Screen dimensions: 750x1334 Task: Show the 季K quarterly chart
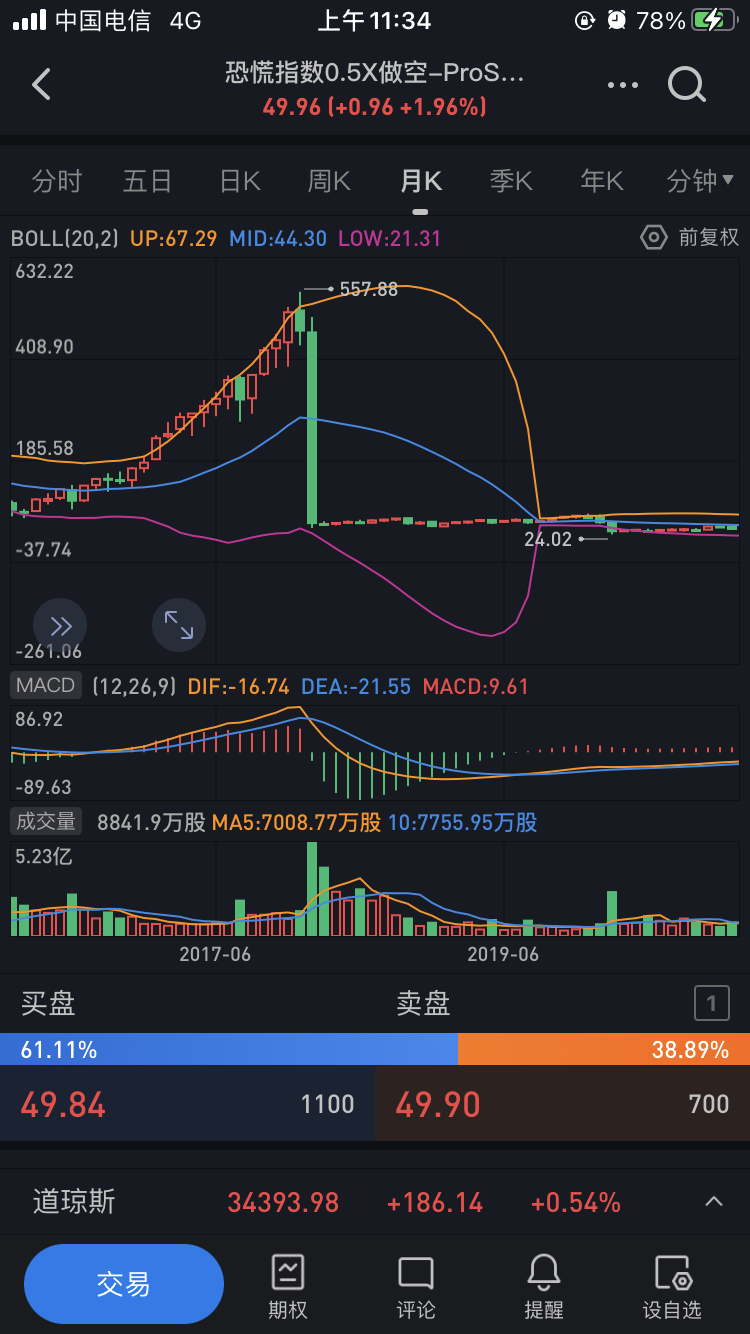511,181
